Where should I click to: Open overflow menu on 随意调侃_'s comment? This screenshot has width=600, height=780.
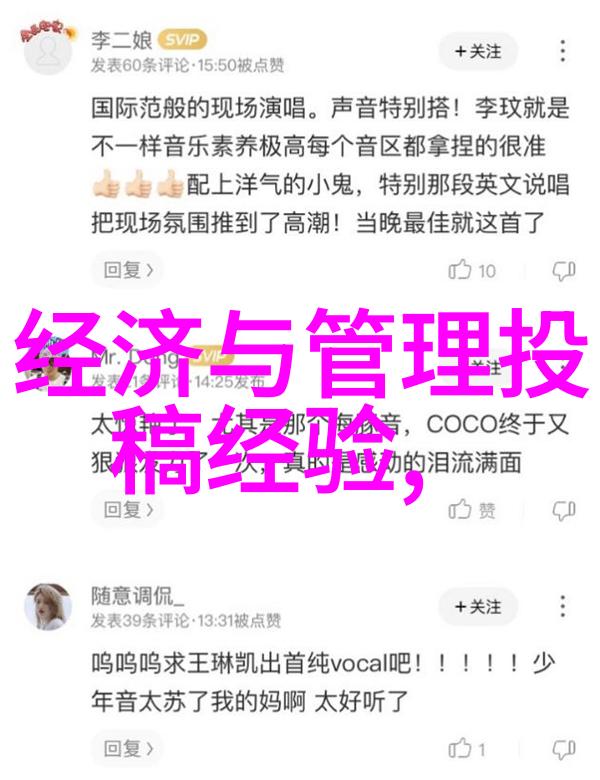(x=564, y=606)
